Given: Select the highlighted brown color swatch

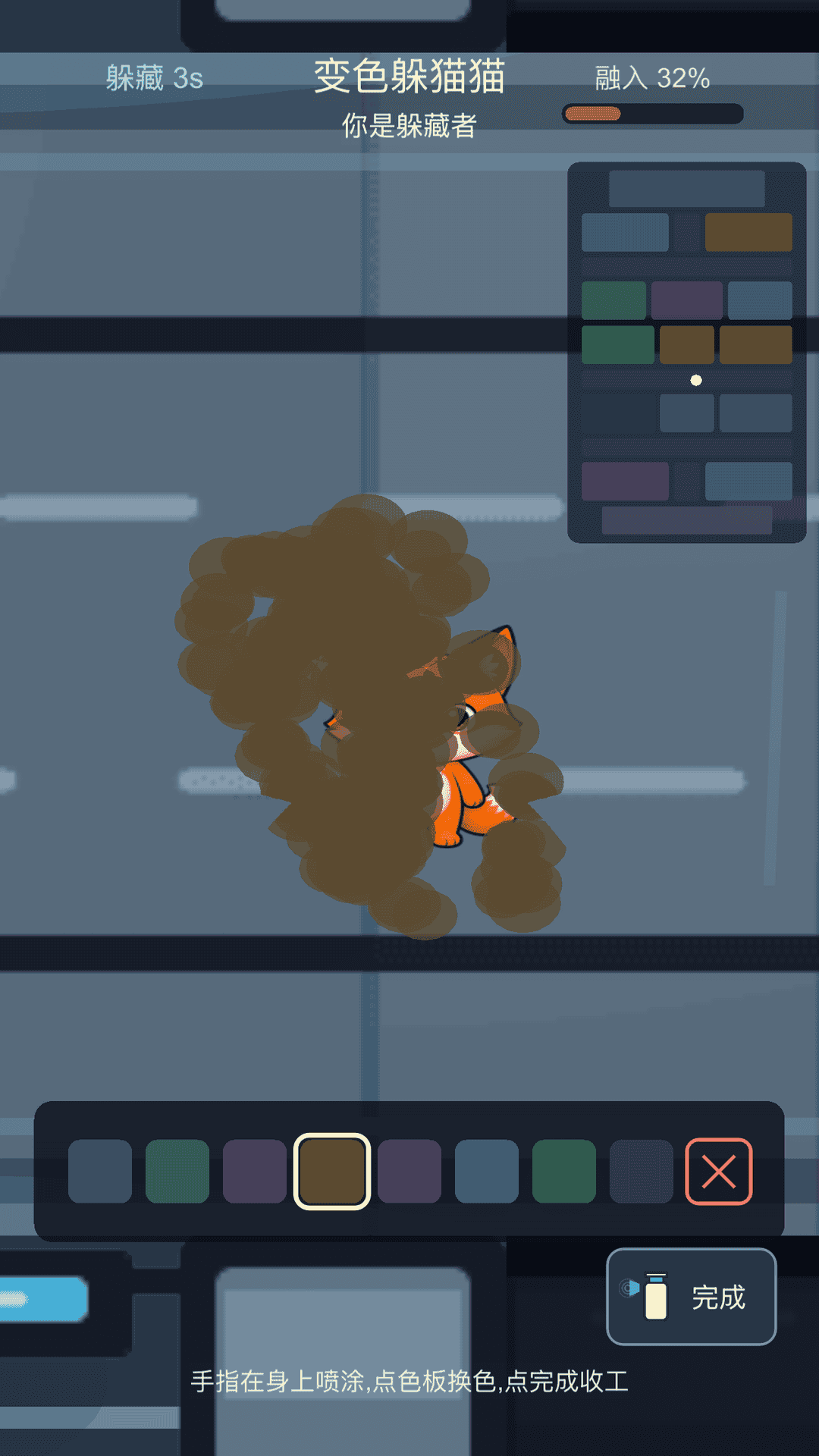Looking at the screenshot, I should coord(332,1172).
